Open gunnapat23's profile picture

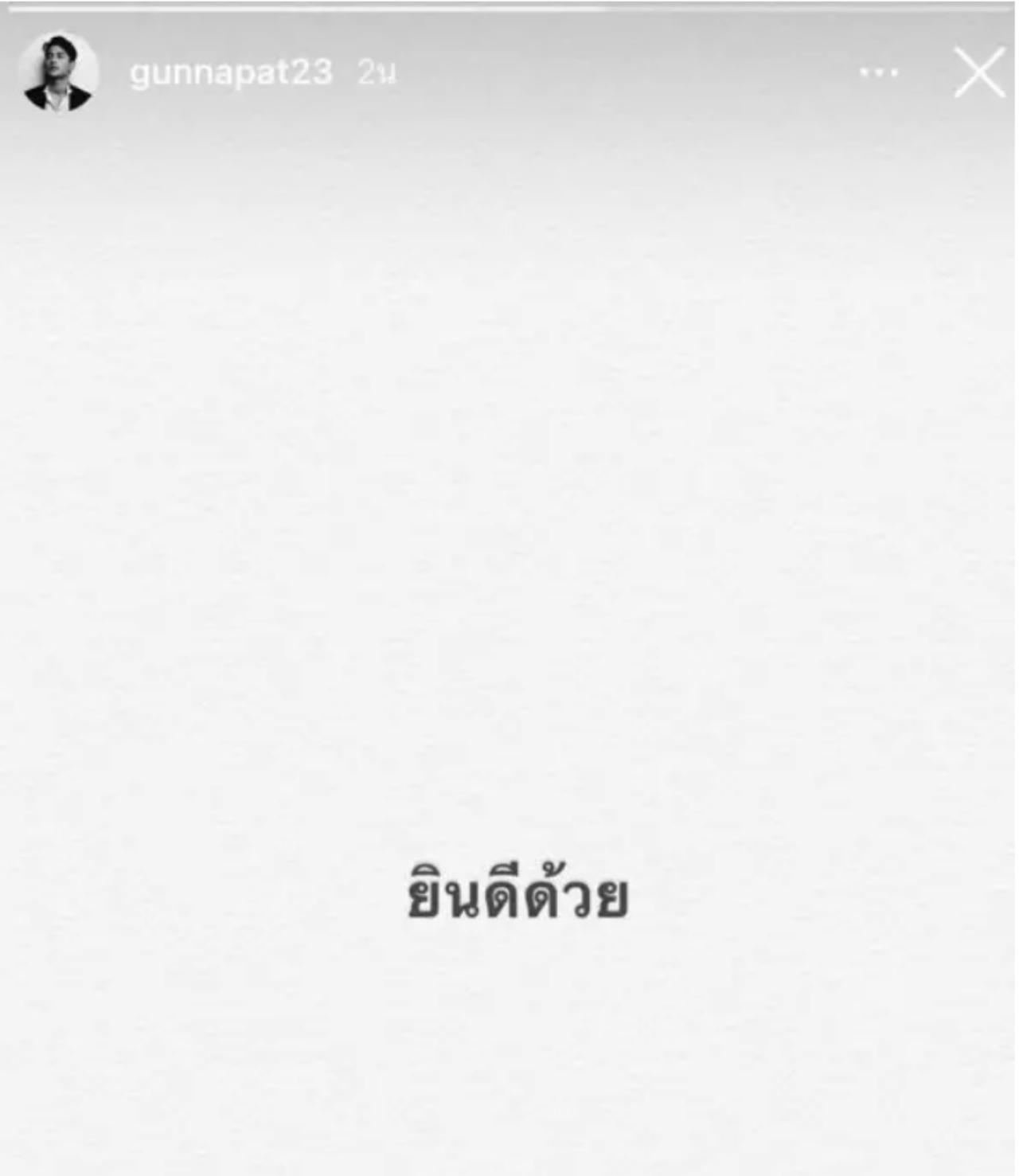click(57, 72)
